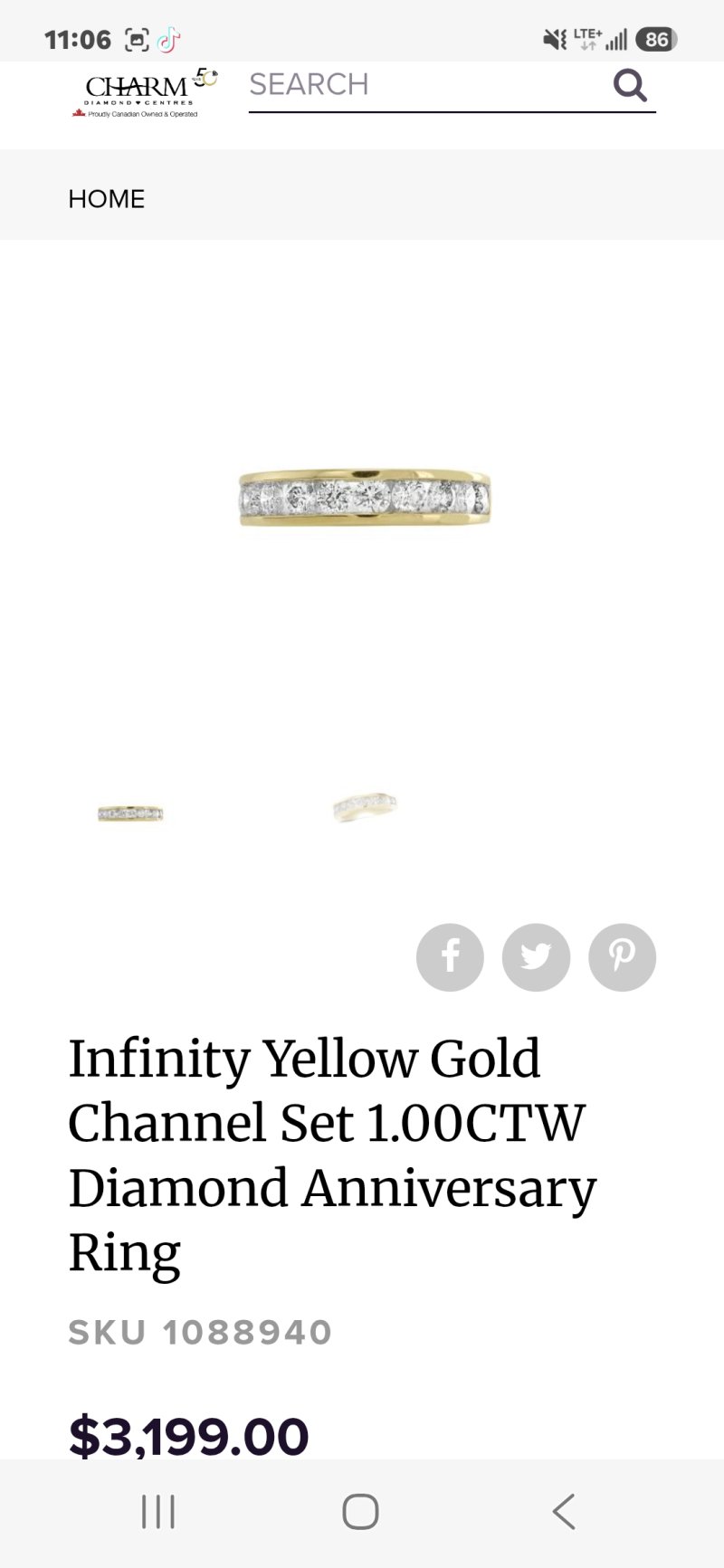Screen dimensions: 724x1568
Task: Go back using the system back button
Action: [564, 1511]
